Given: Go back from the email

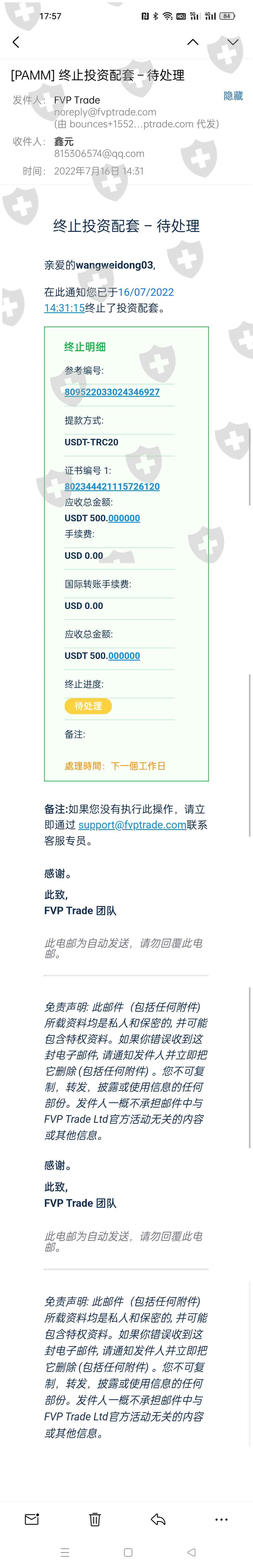Looking at the screenshot, I should coord(16,42).
